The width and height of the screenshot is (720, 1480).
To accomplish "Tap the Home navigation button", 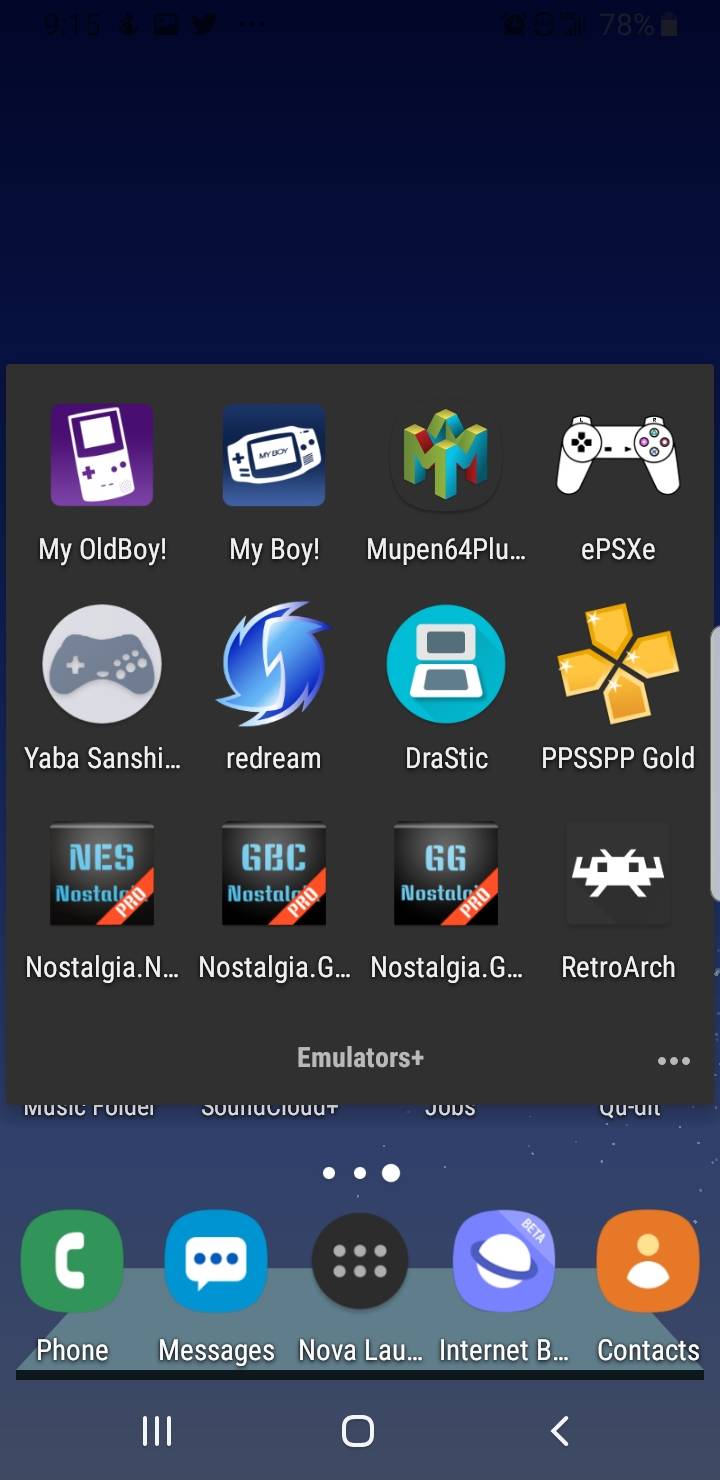I will pyautogui.click(x=356, y=1431).
